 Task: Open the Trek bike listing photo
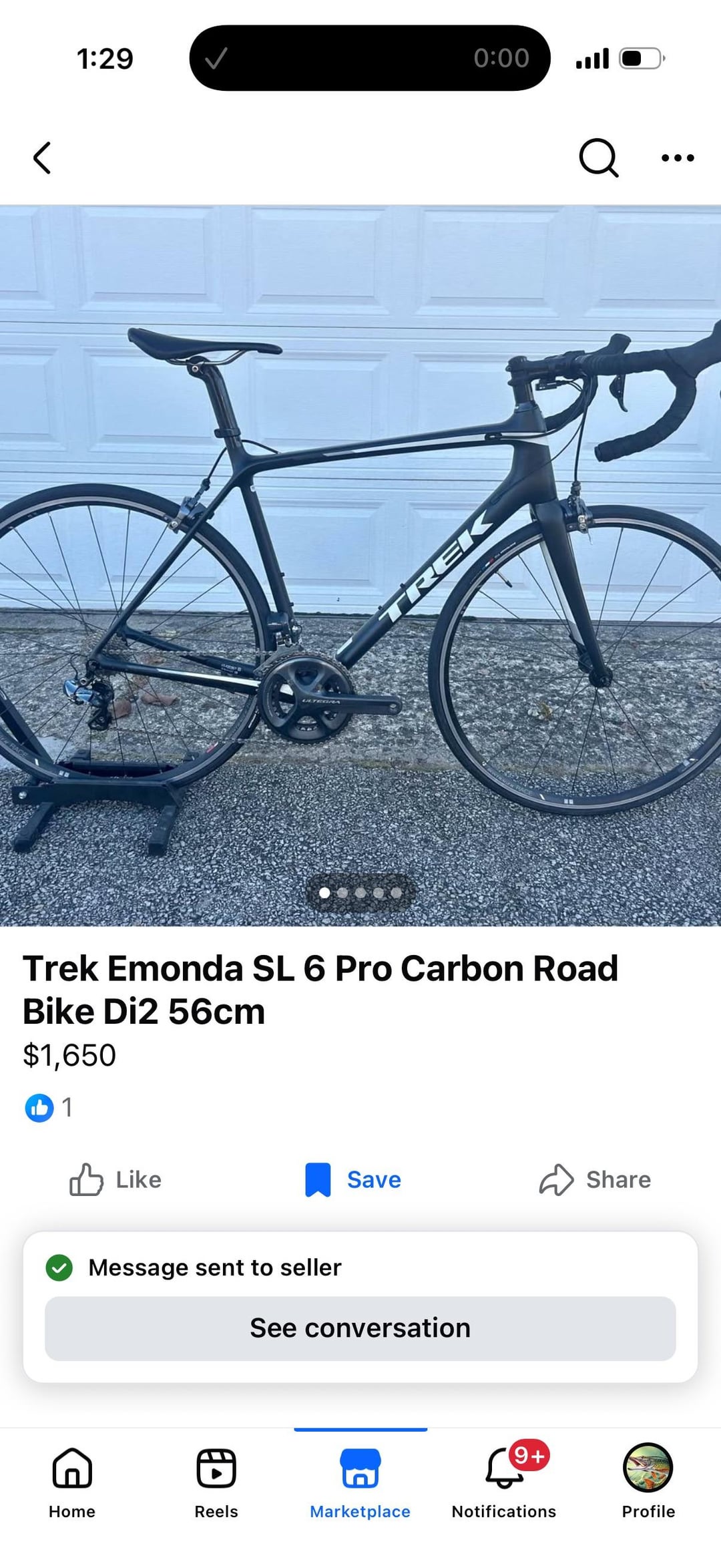tap(360, 565)
